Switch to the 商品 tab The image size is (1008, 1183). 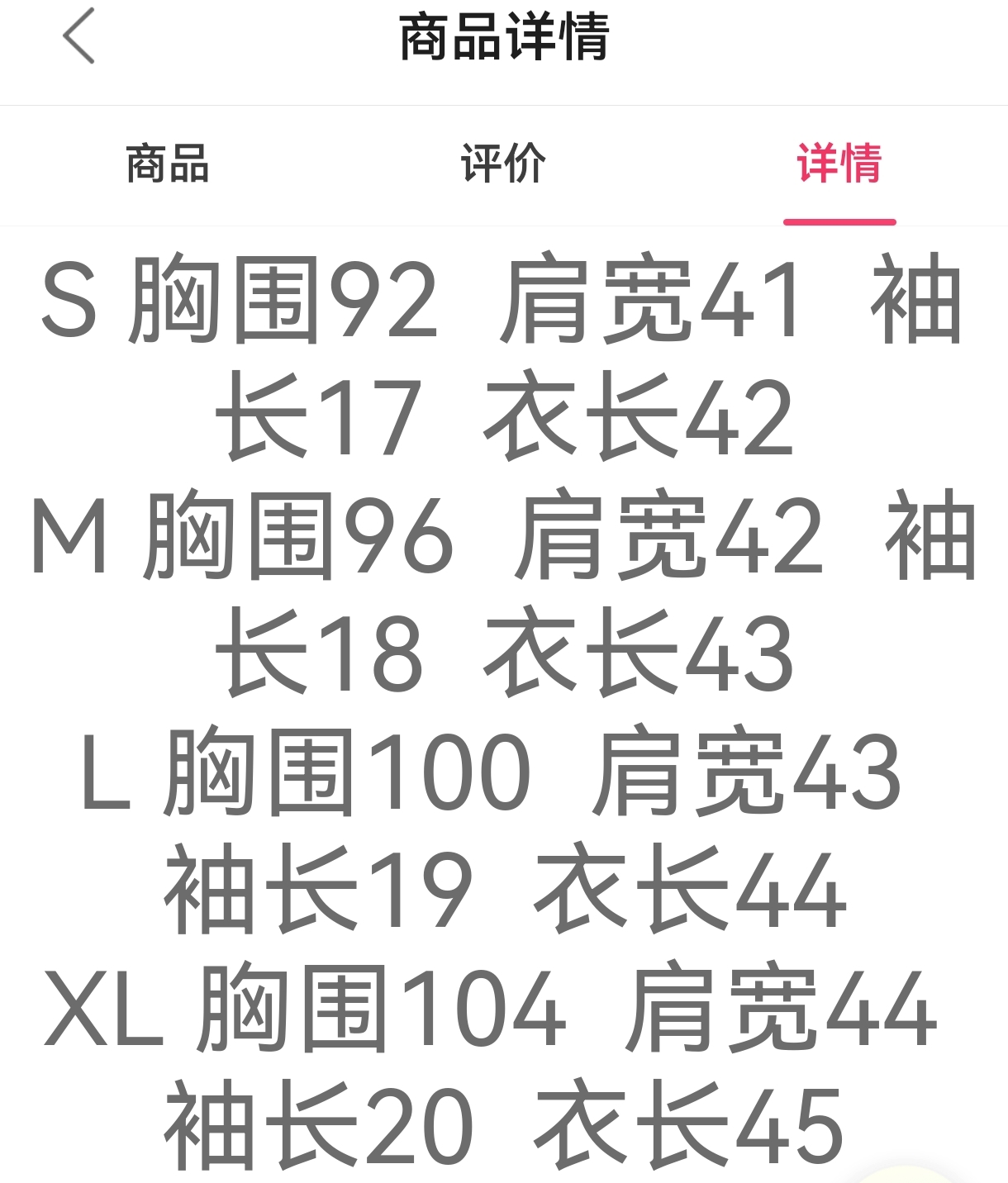click(x=168, y=164)
